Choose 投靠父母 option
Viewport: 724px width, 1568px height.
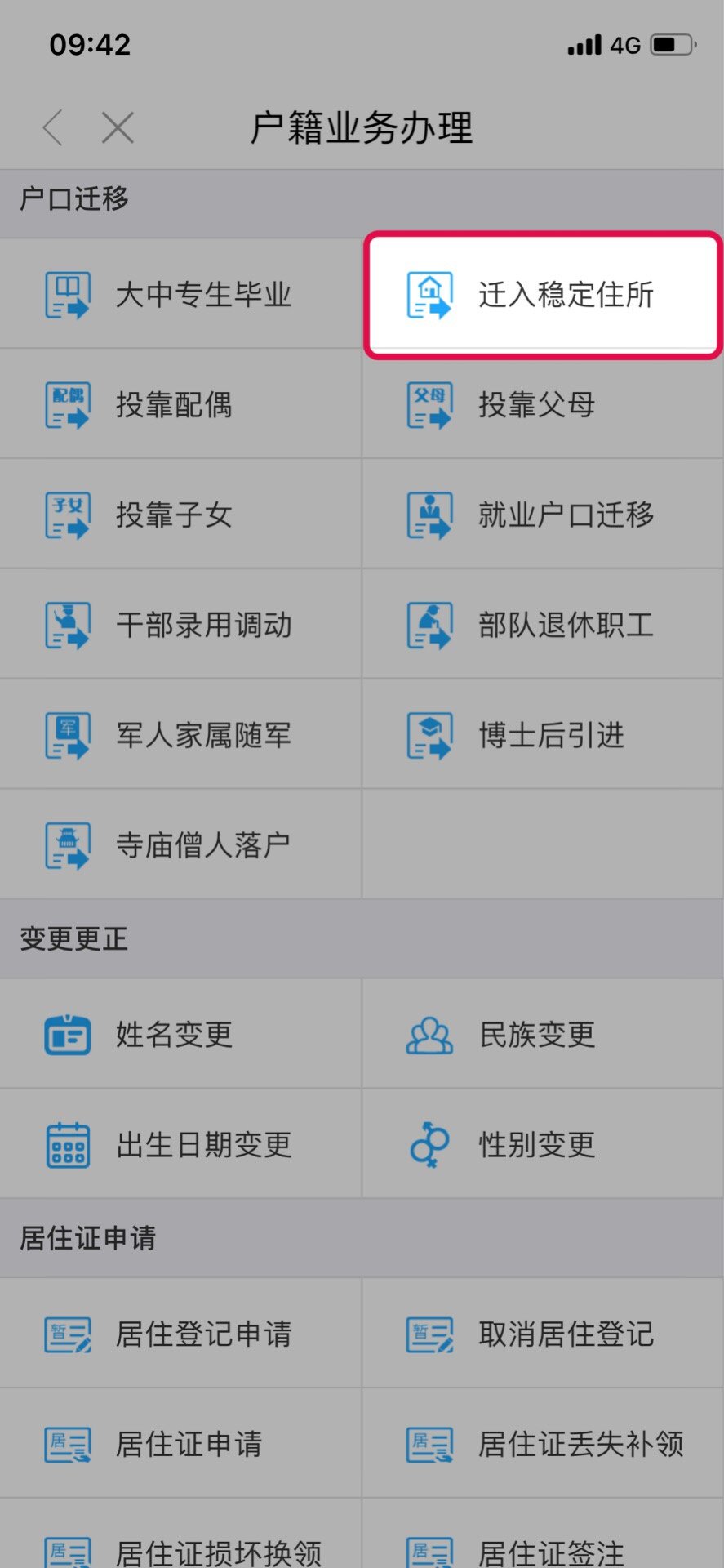(x=543, y=404)
